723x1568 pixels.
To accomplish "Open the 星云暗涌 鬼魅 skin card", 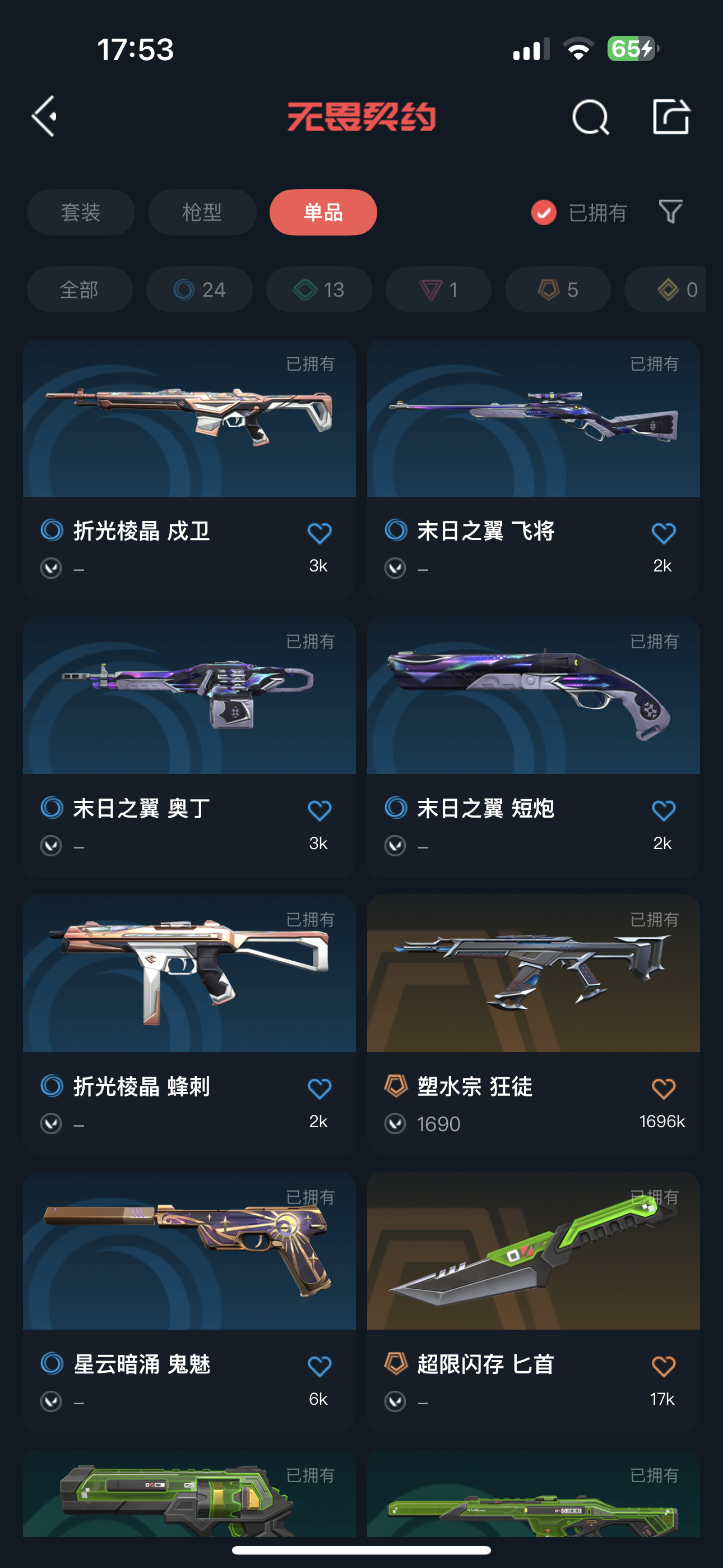I will click(189, 1302).
